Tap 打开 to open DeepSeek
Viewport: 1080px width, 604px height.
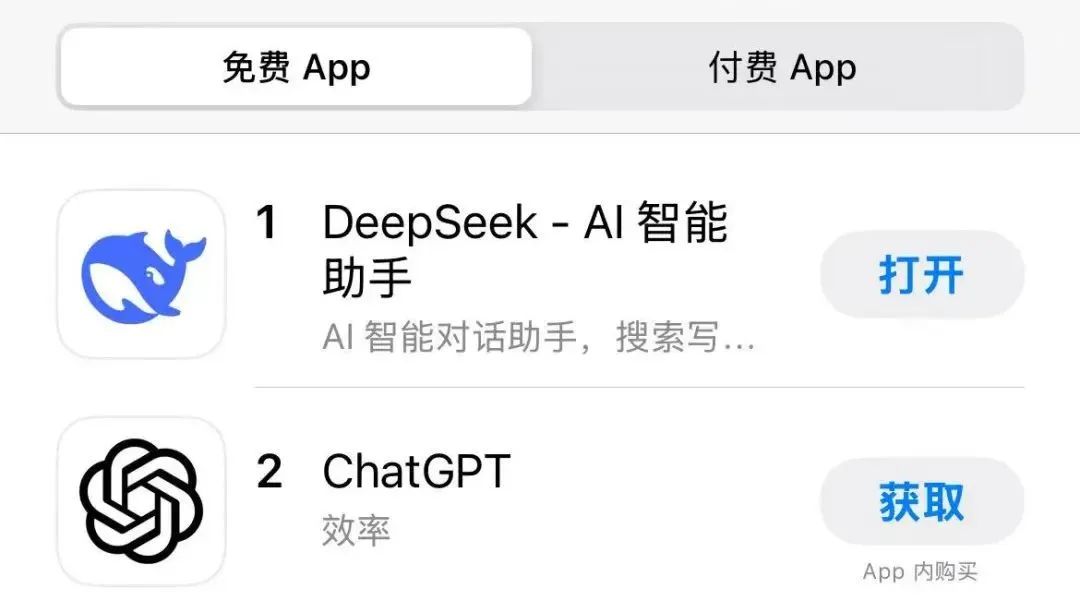point(921,275)
